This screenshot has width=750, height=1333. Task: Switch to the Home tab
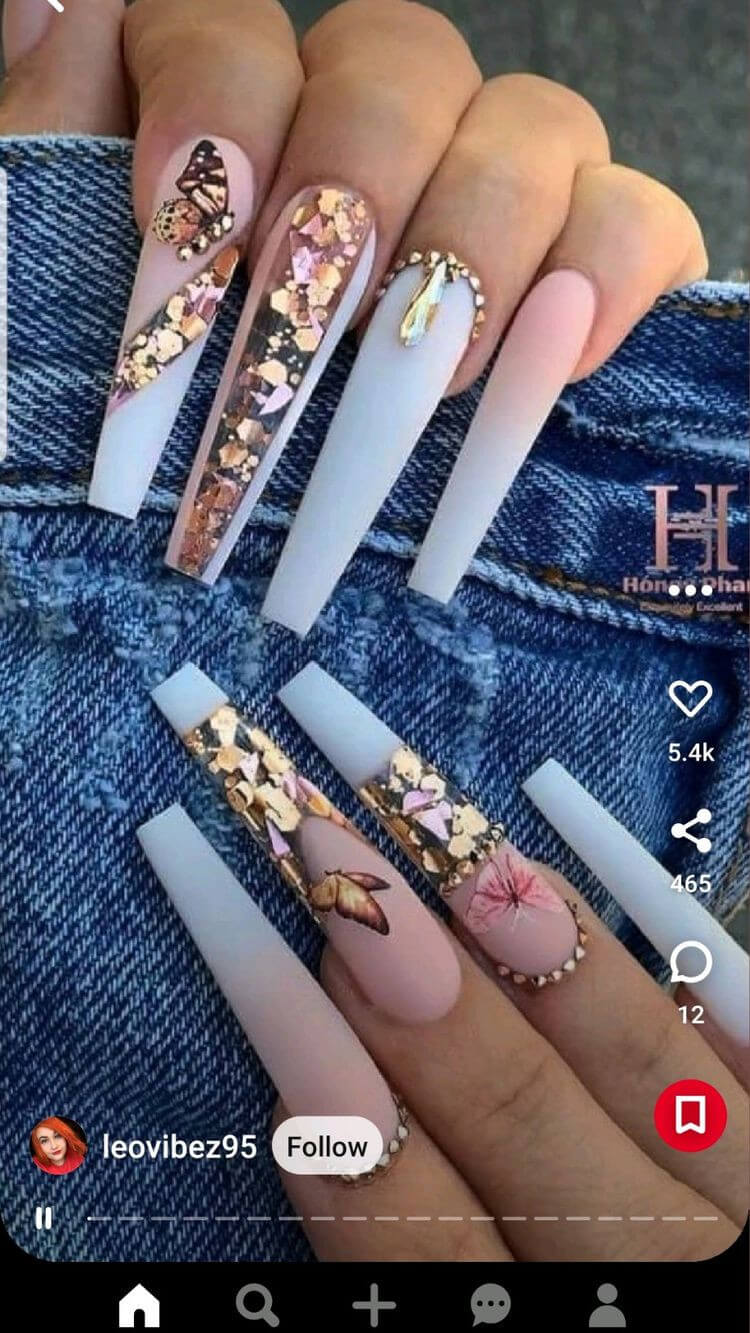coord(139,1305)
